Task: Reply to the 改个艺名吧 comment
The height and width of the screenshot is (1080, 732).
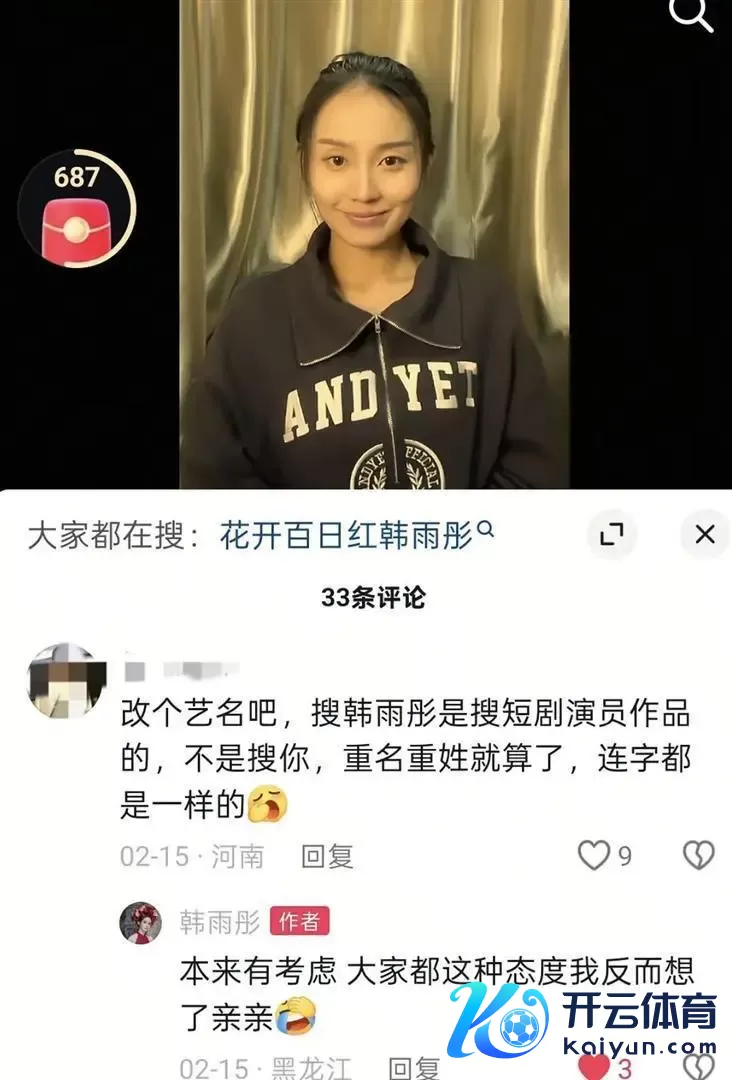Action: (x=327, y=856)
